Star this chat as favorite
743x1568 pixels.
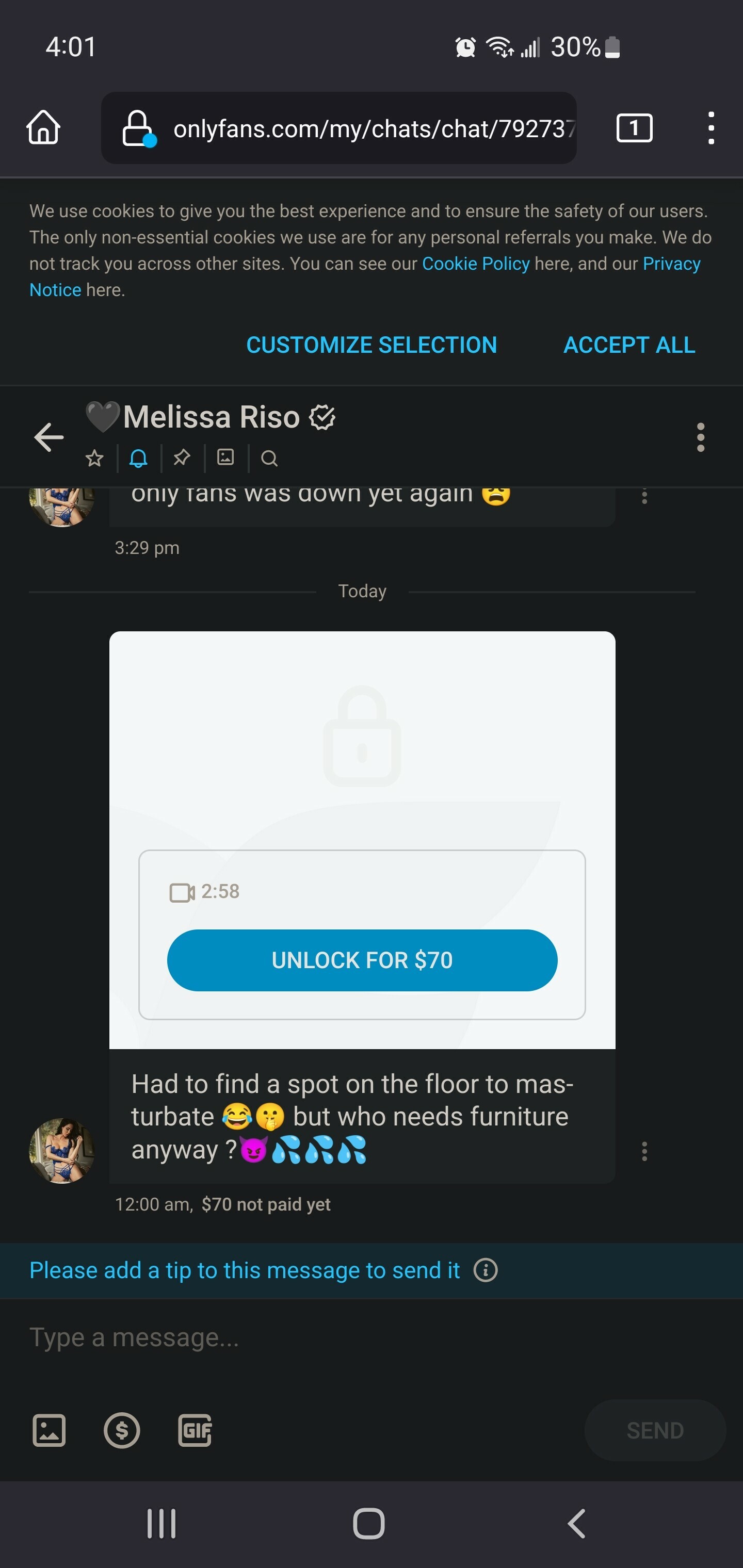[94, 458]
